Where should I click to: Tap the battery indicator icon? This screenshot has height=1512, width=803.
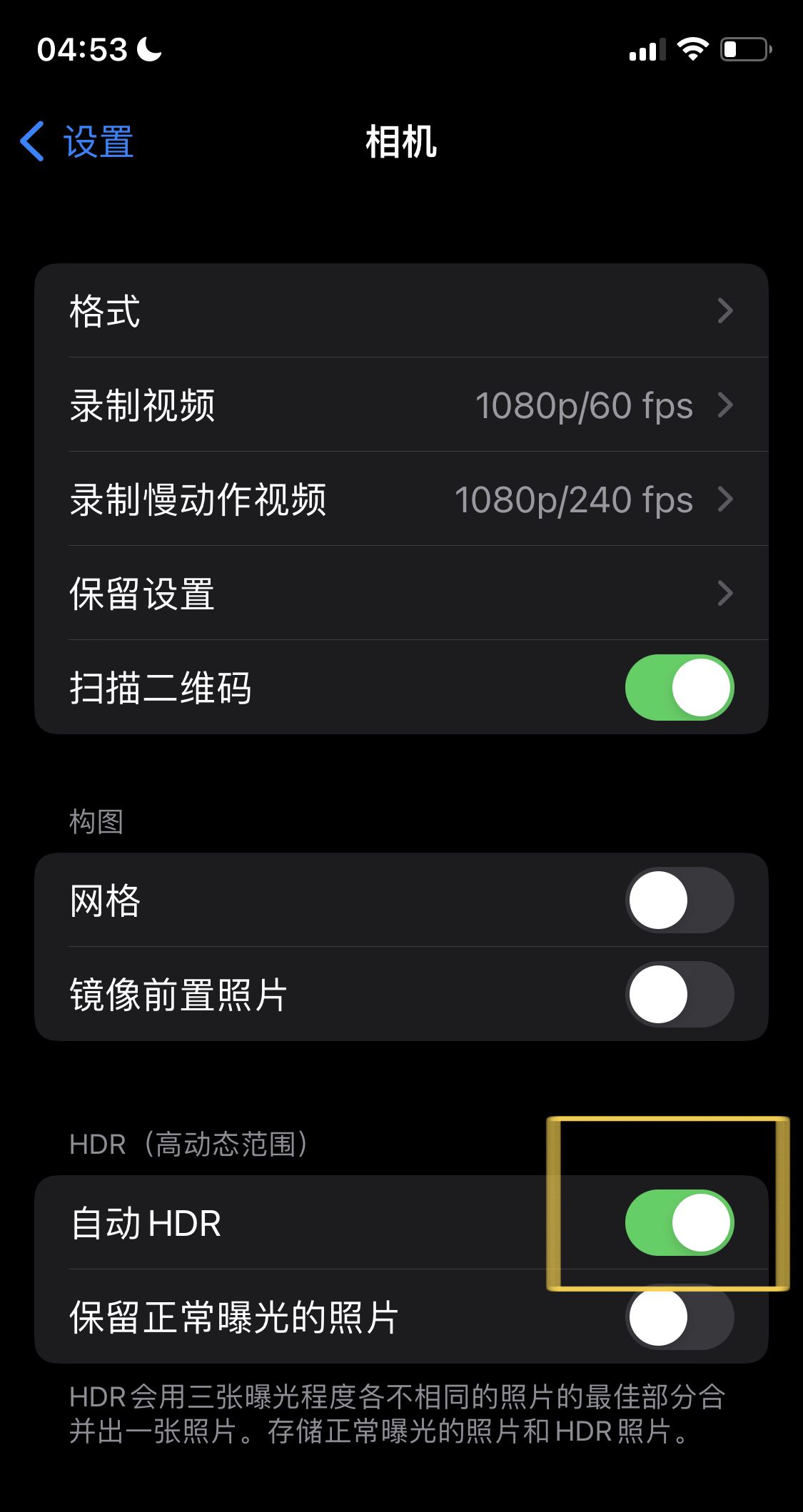(743, 49)
